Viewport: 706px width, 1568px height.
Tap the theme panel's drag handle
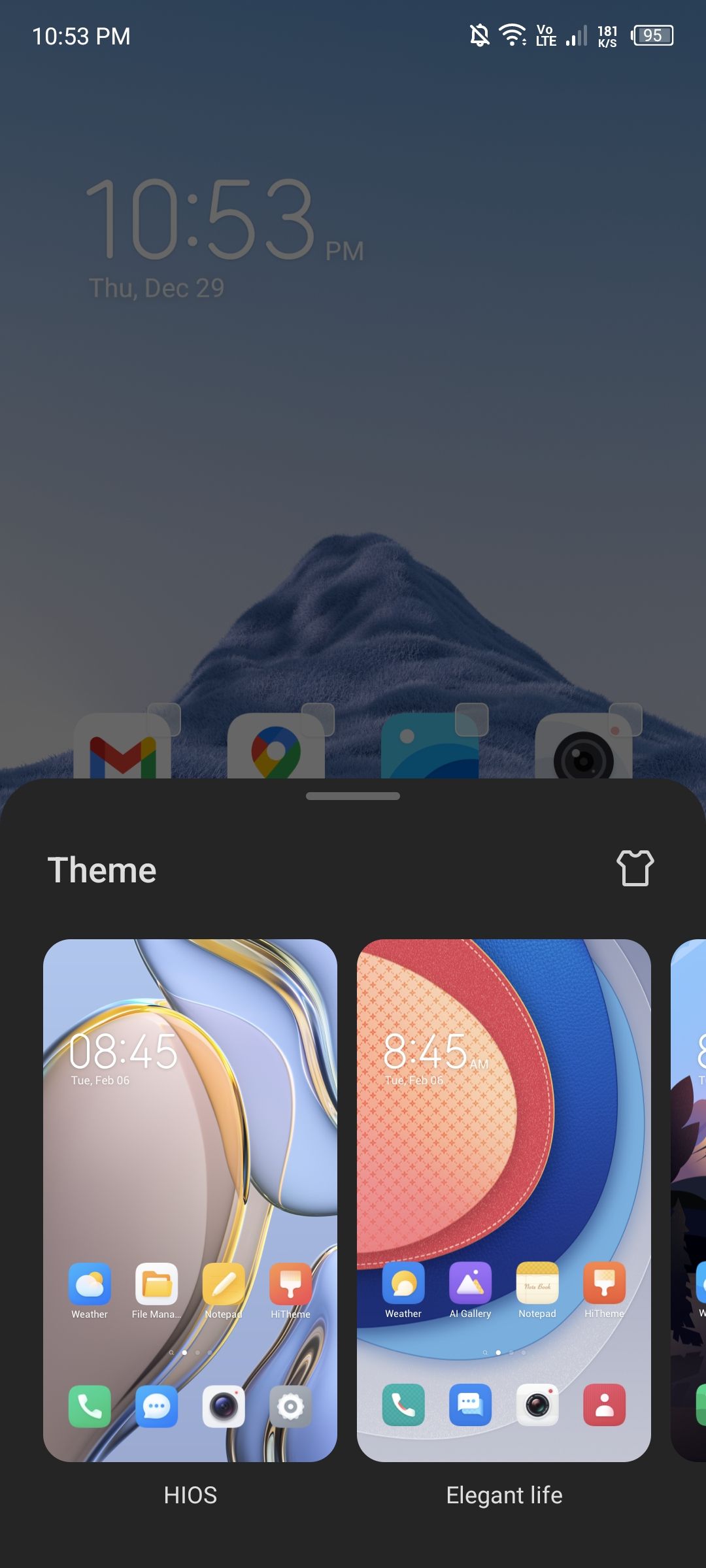click(x=353, y=796)
